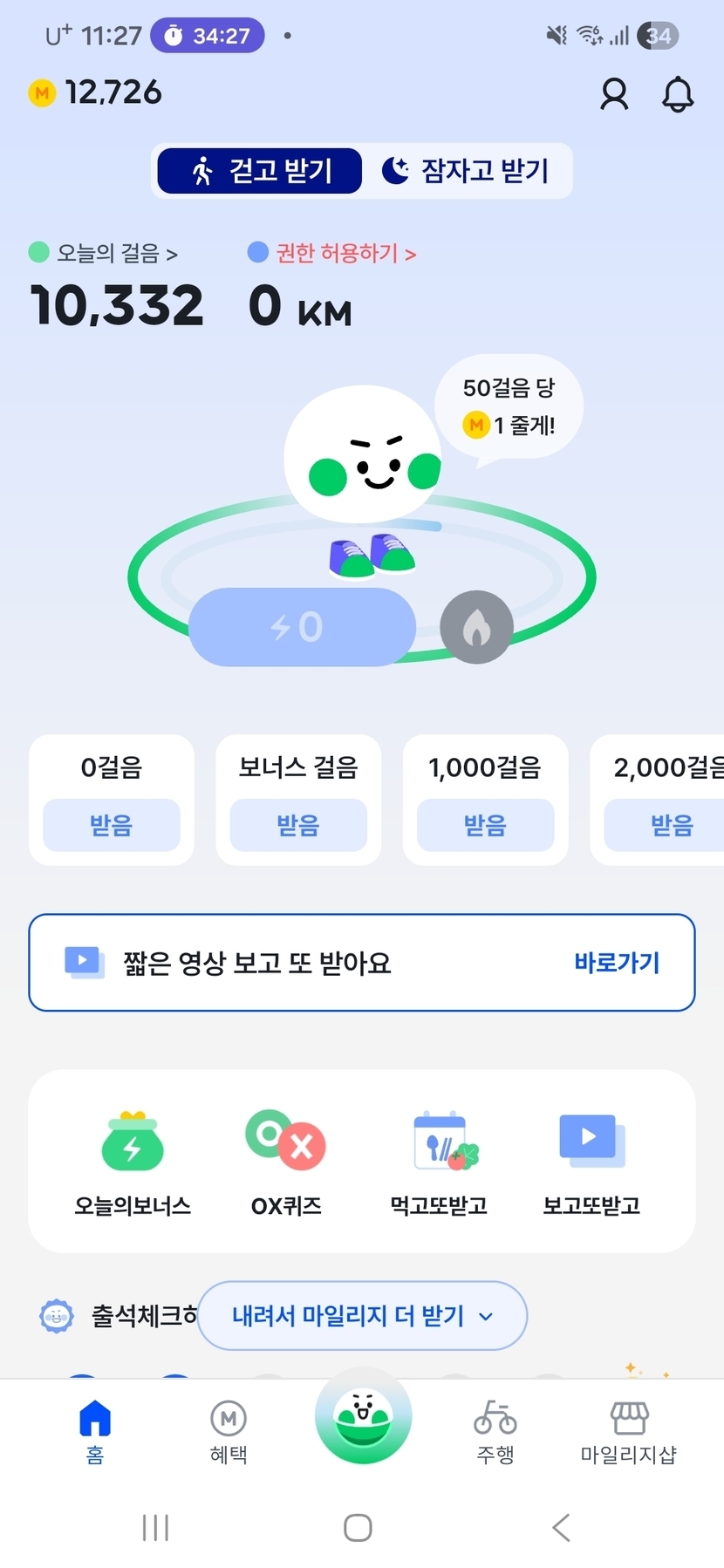
Task: Select the 걷고 받기 tab
Action: (260, 171)
